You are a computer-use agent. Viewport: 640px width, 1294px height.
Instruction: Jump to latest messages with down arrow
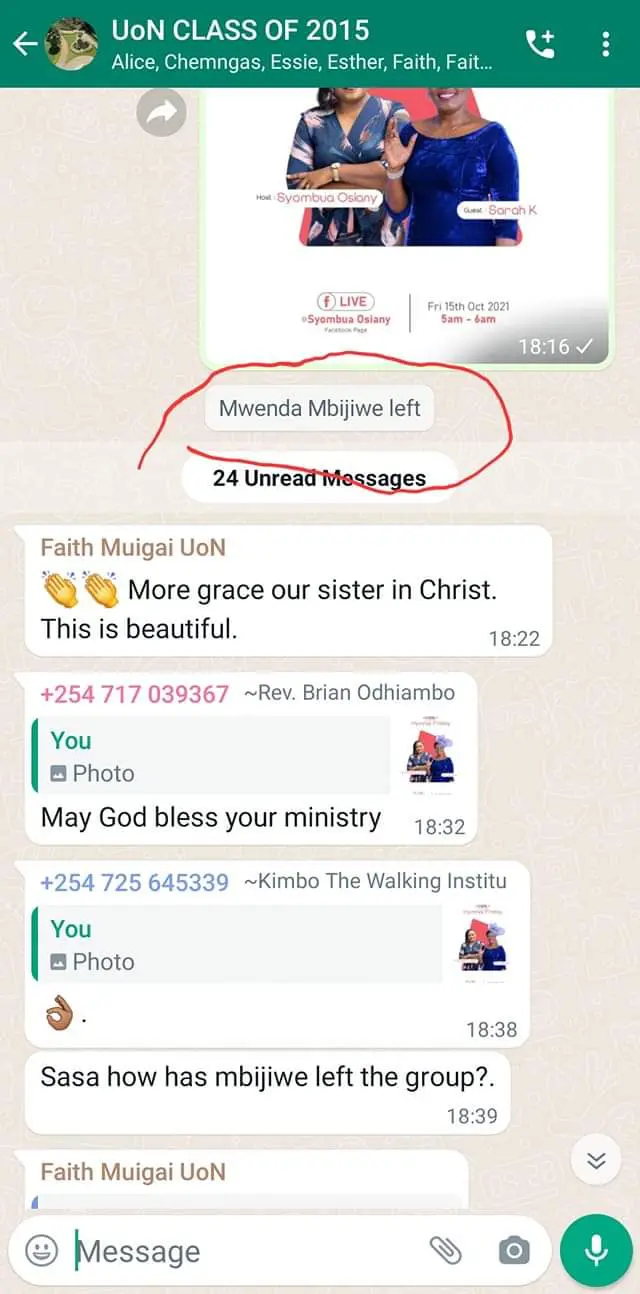tap(596, 1160)
